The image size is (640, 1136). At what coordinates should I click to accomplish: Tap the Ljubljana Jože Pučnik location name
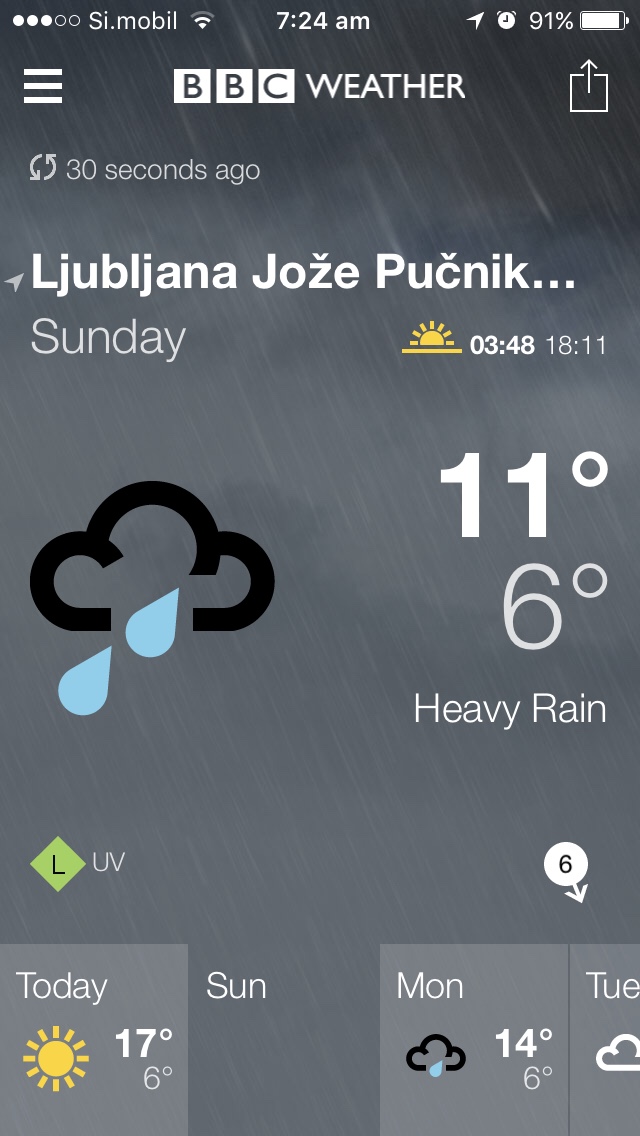(x=303, y=273)
